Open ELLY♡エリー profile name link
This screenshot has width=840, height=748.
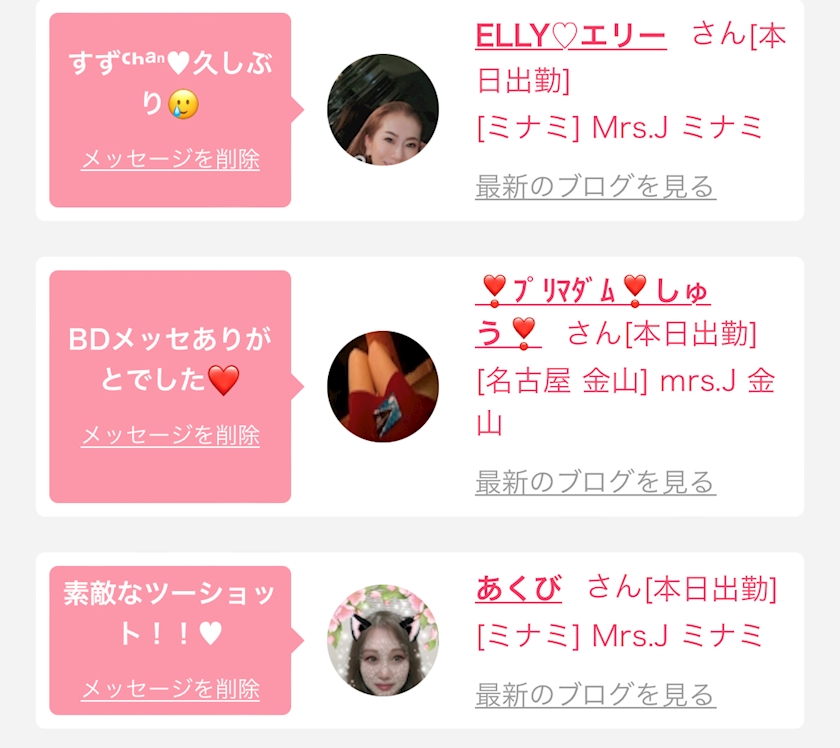click(x=571, y=36)
